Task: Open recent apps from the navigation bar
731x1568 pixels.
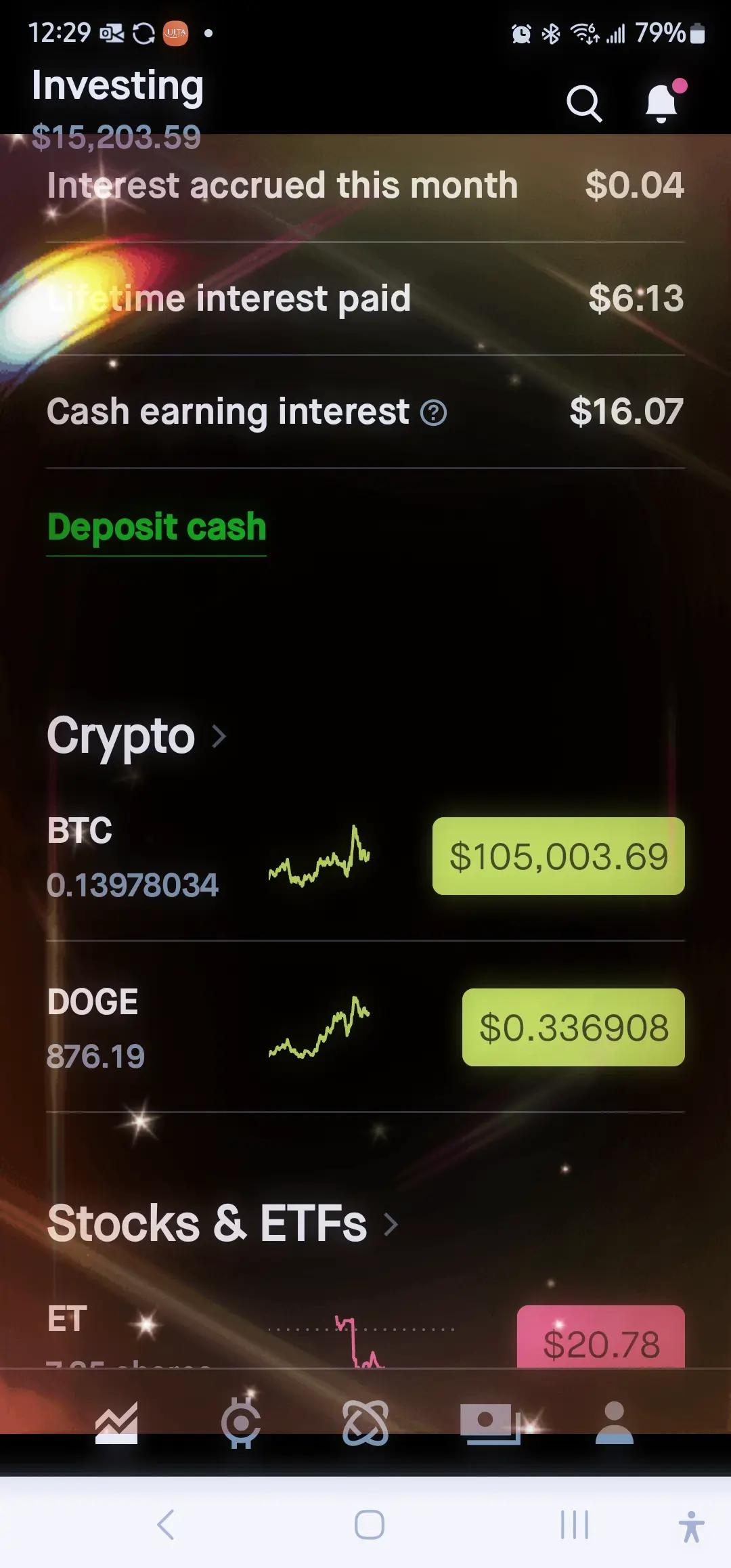Action: [x=575, y=1525]
